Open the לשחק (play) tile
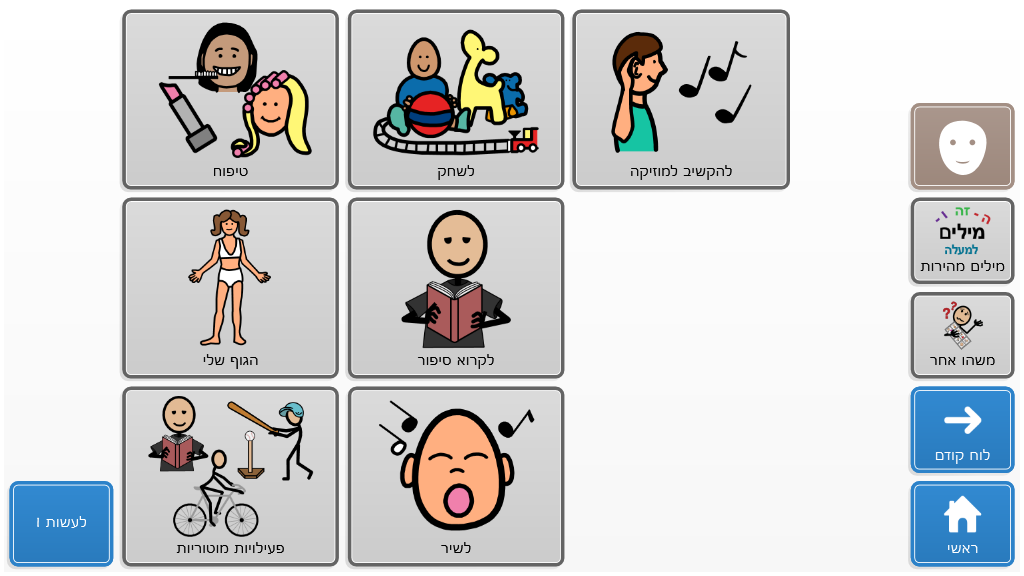The image size is (1024, 576). tap(455, 99)
